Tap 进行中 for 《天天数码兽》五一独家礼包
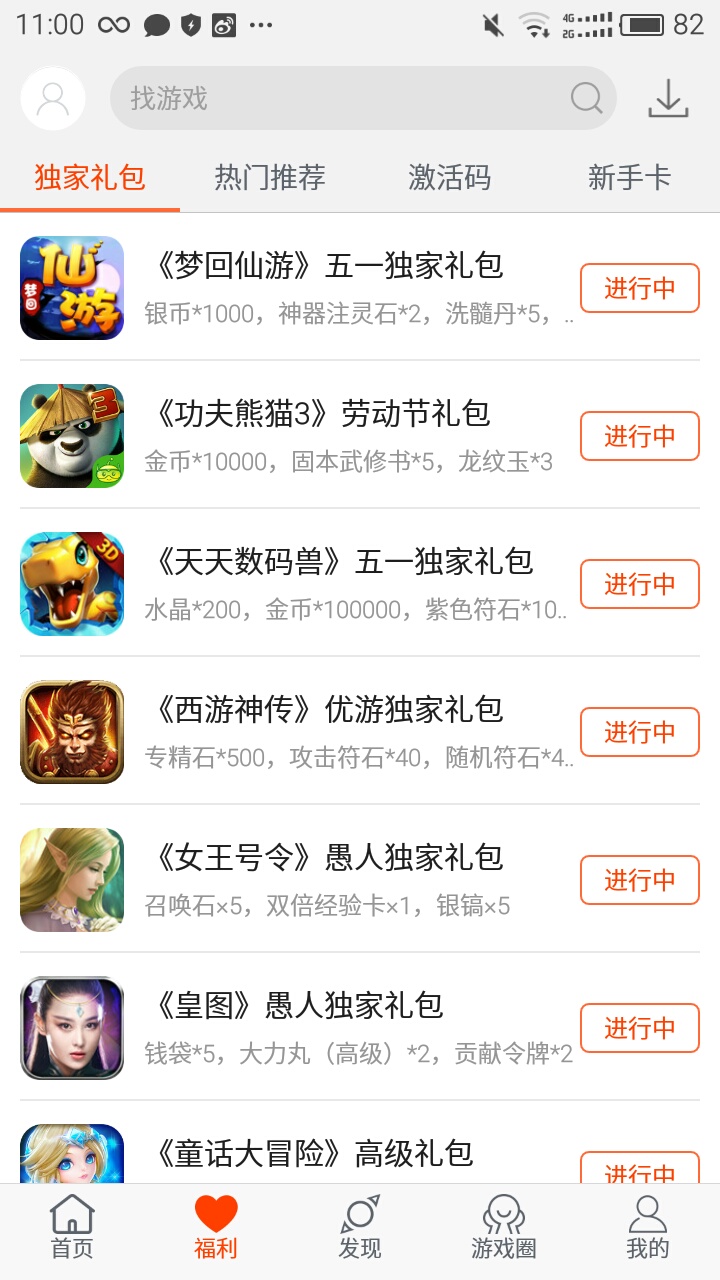 click(639, 584)
